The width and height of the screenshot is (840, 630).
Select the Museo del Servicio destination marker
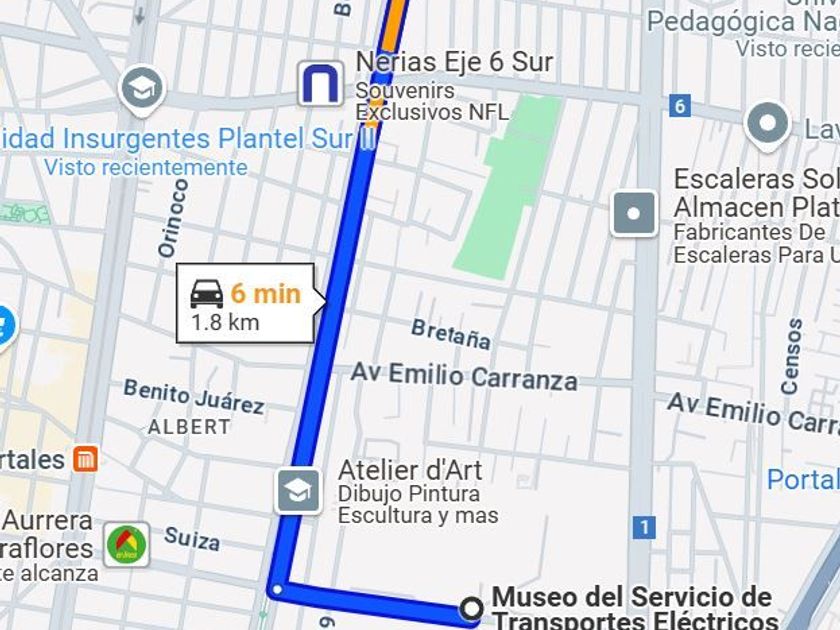(471, 609)
